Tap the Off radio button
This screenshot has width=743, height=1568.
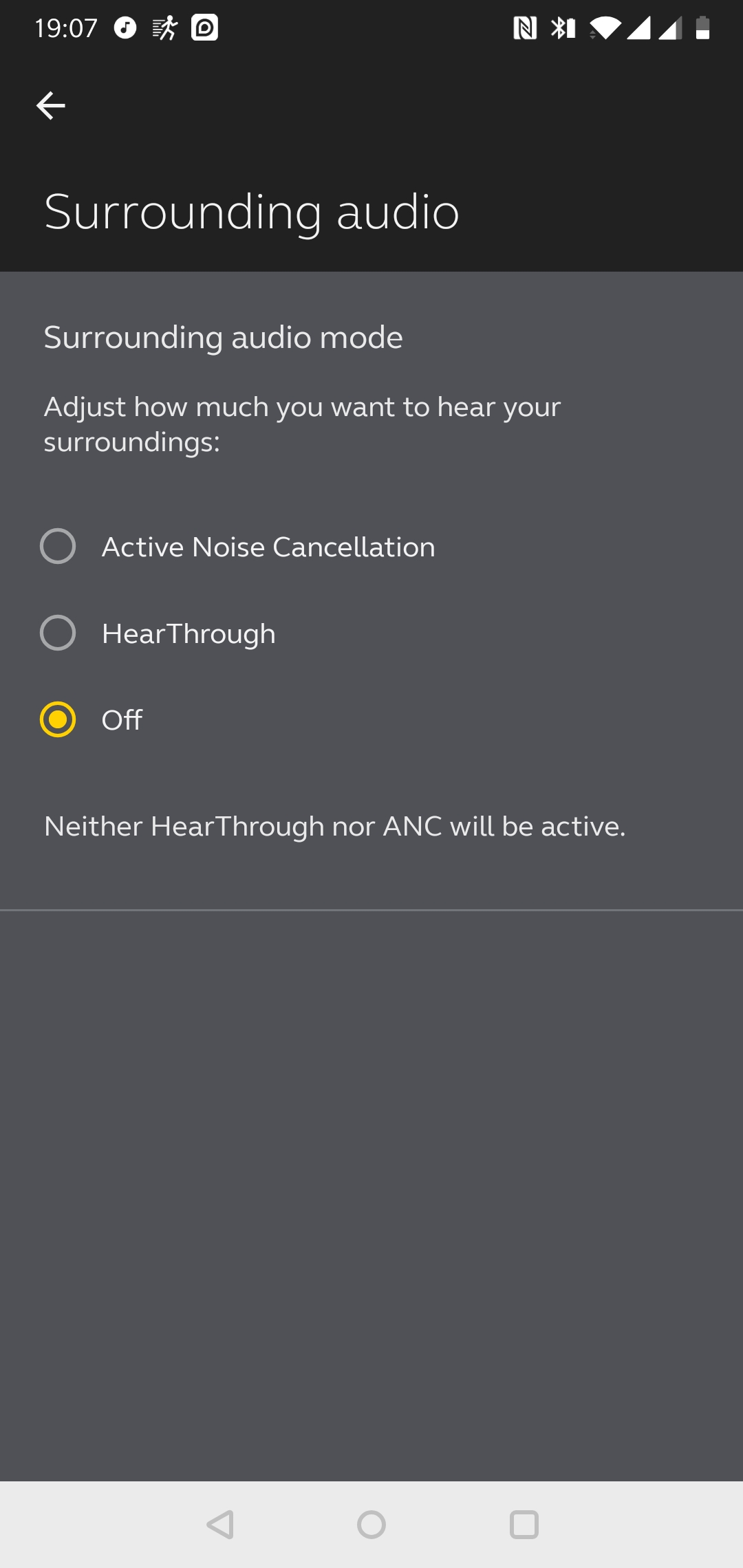(x=58, y=720)
